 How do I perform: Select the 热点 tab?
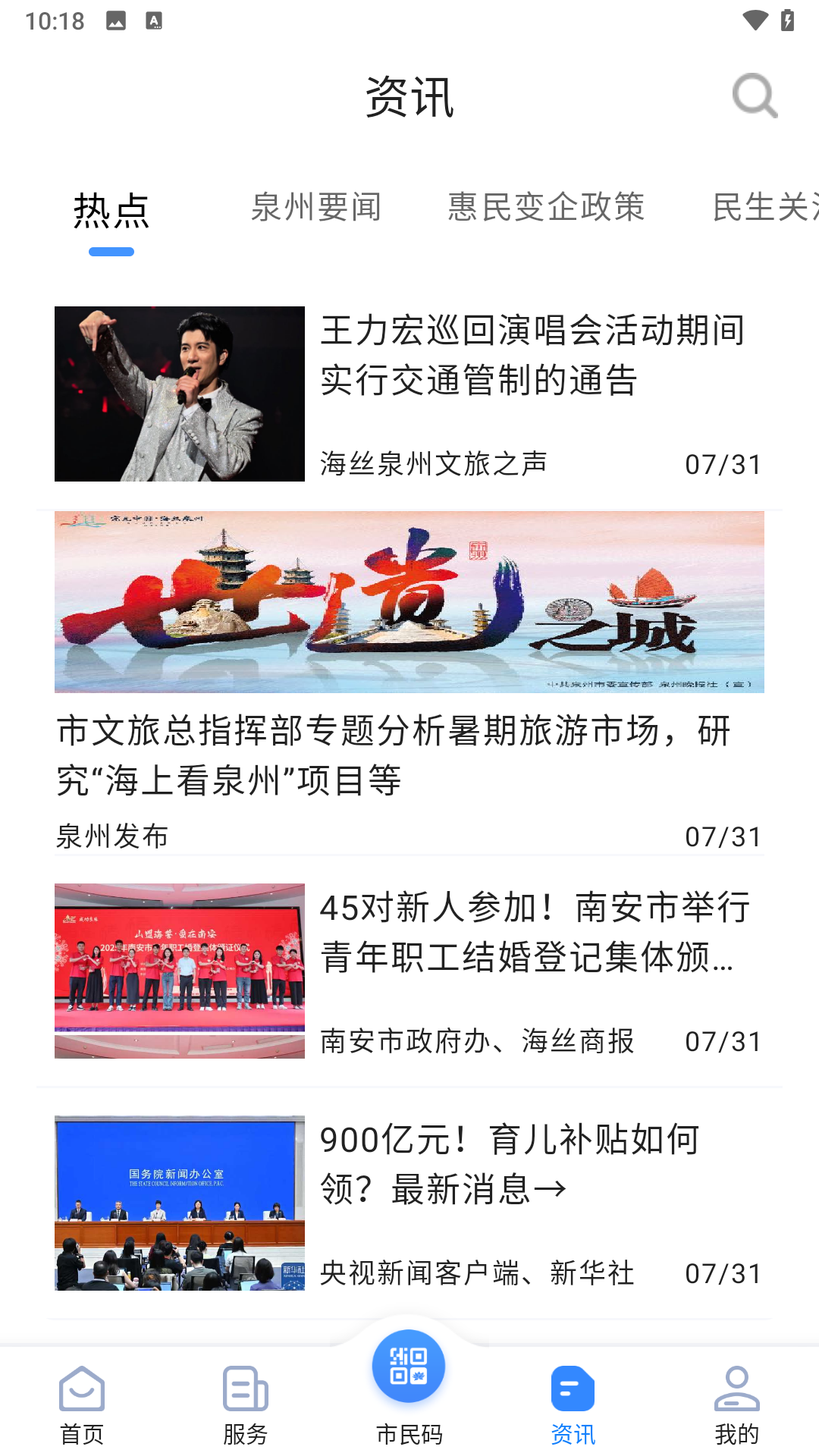point(111,209)
